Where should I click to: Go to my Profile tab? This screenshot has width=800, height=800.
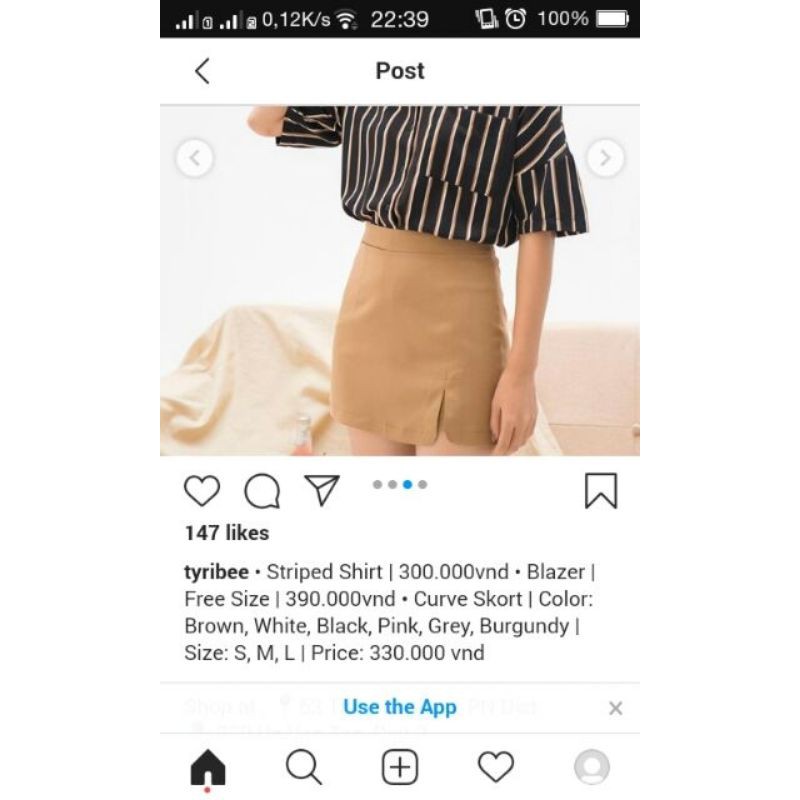pos(592,768)
